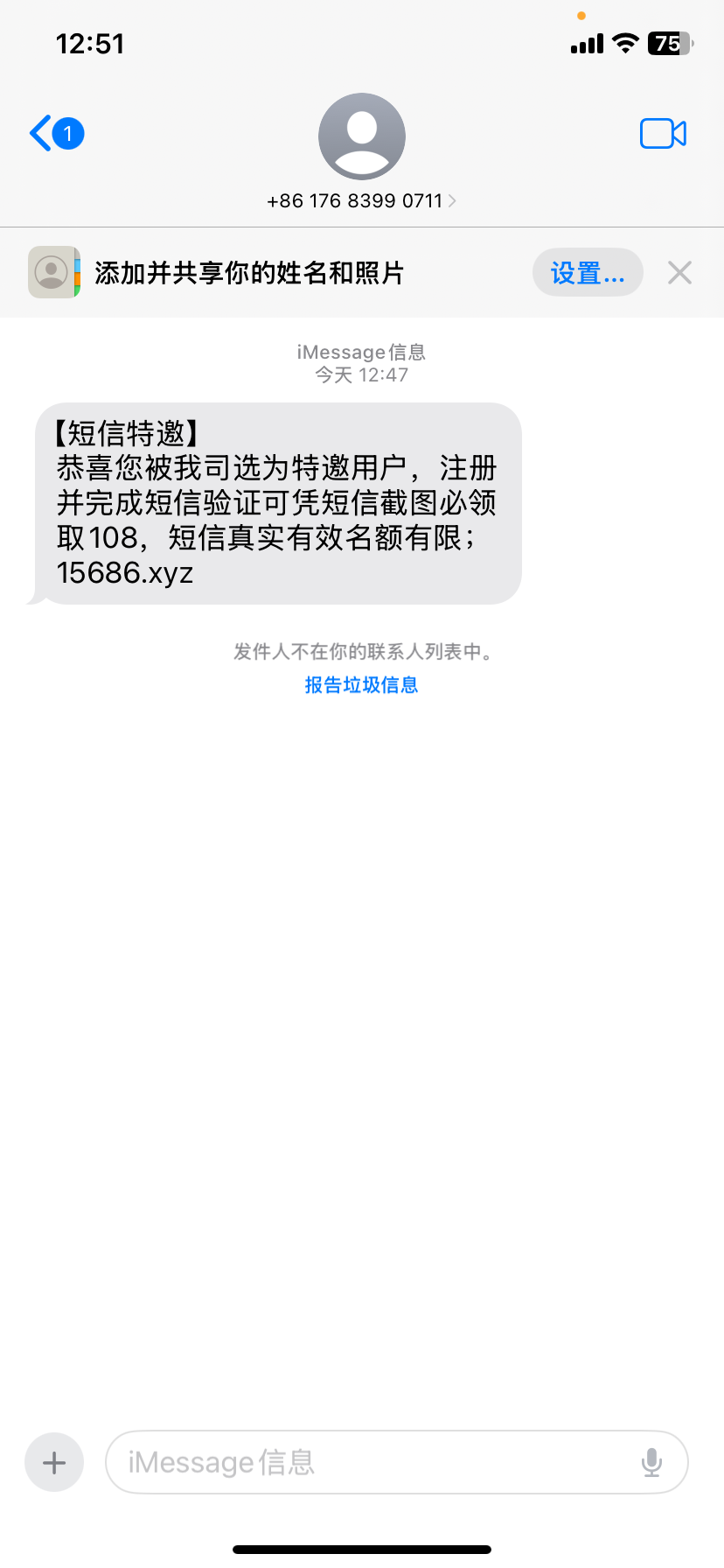
Task: Open the plus attachments menu
Action: click(x=54, y=1462)
